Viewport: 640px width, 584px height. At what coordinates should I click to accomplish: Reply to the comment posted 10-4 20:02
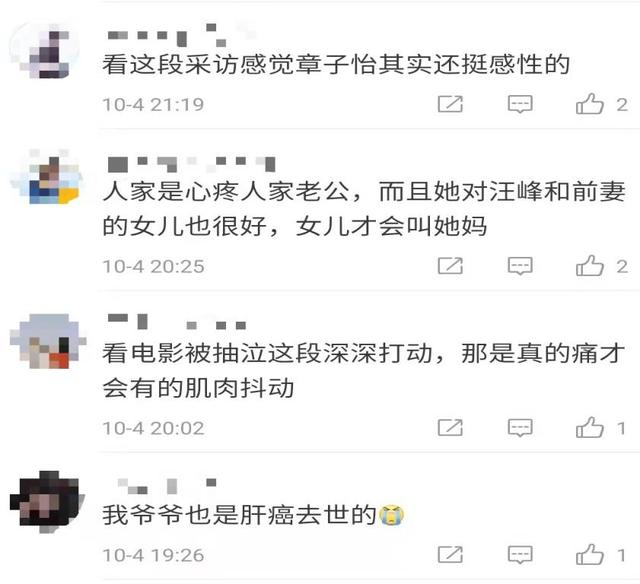[x=519, y=427]
